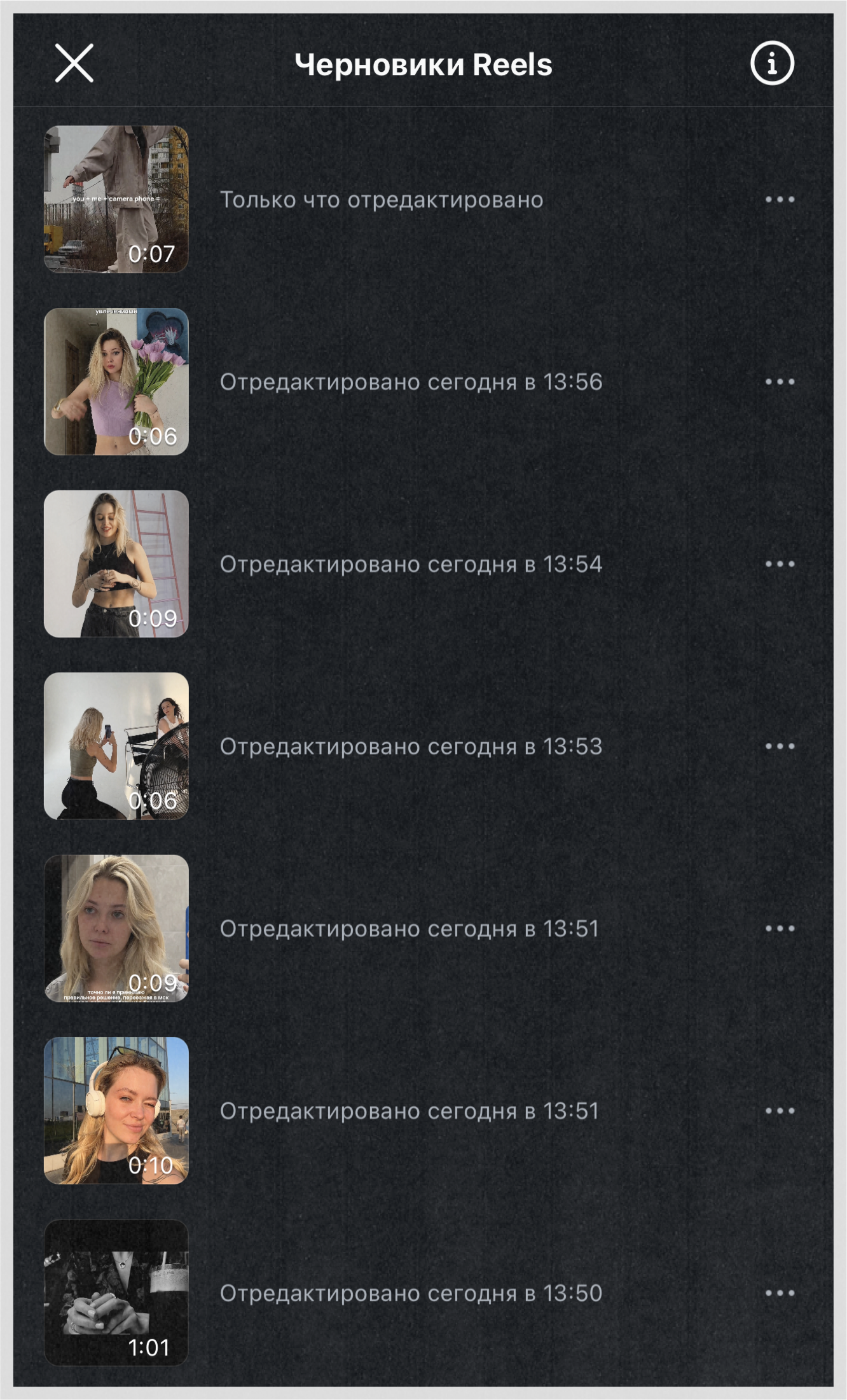The image size is (847, 1400).
Task: Open the 1:01 draft edited at 13:50
Action: coord(116,1293)
